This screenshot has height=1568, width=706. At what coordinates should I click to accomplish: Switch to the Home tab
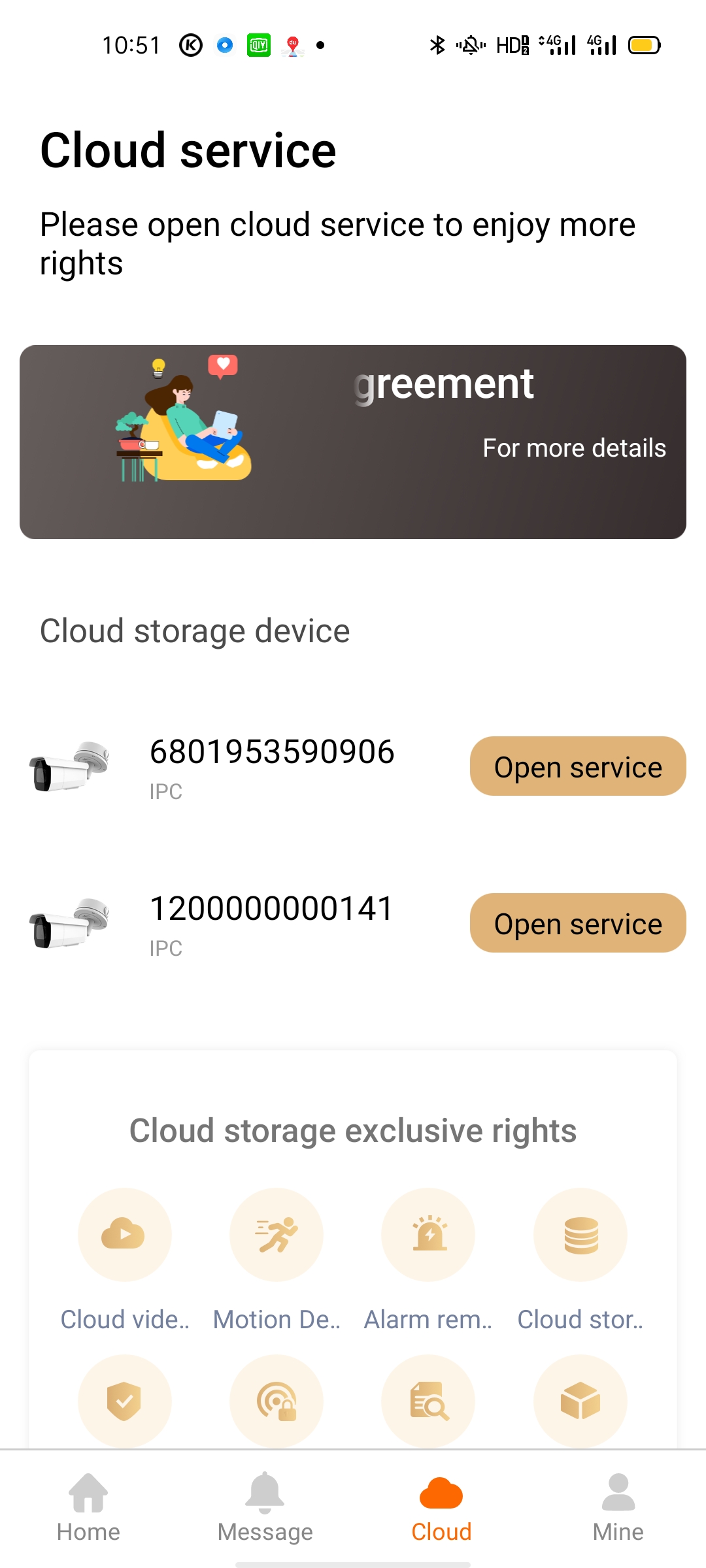88,1507
